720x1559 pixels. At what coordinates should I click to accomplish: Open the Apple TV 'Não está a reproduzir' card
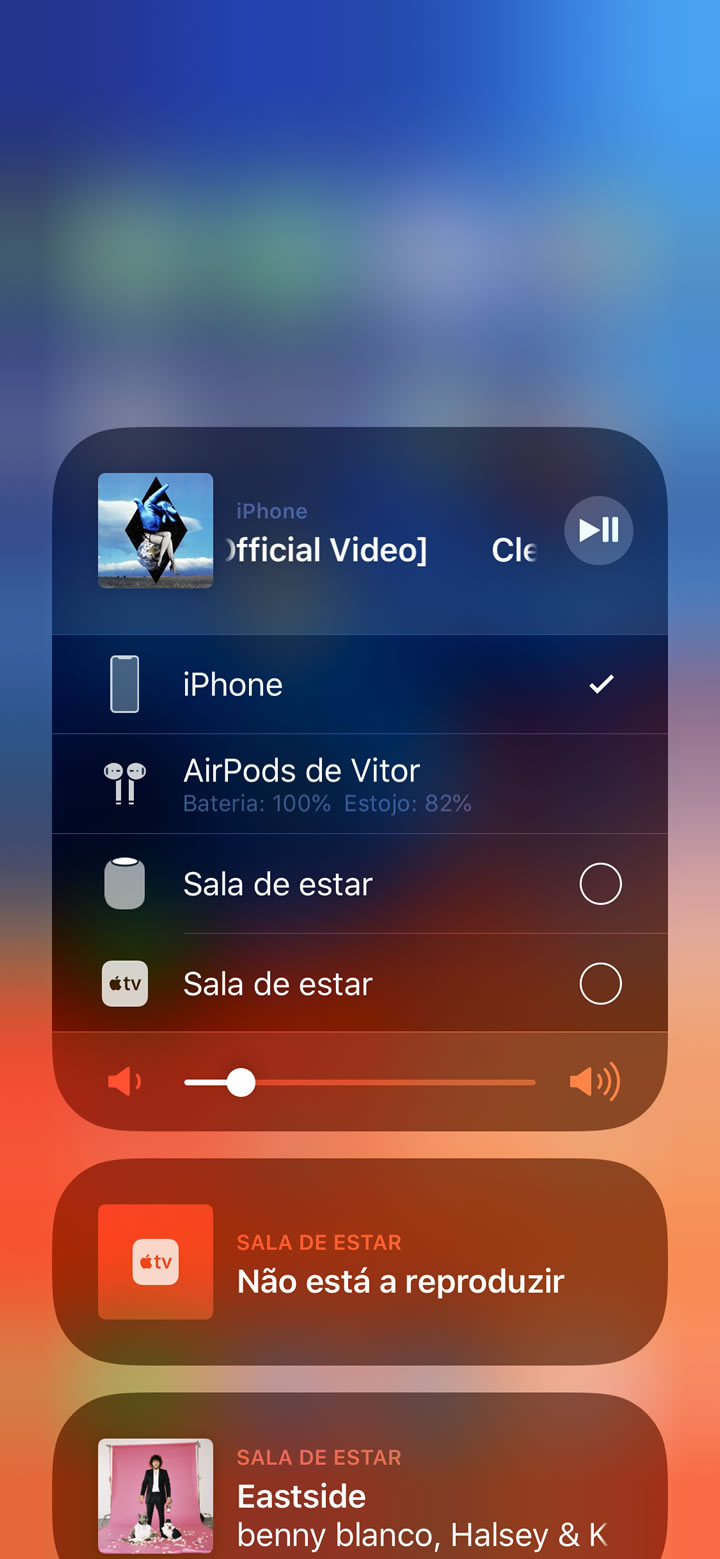tap(360, 1262)
